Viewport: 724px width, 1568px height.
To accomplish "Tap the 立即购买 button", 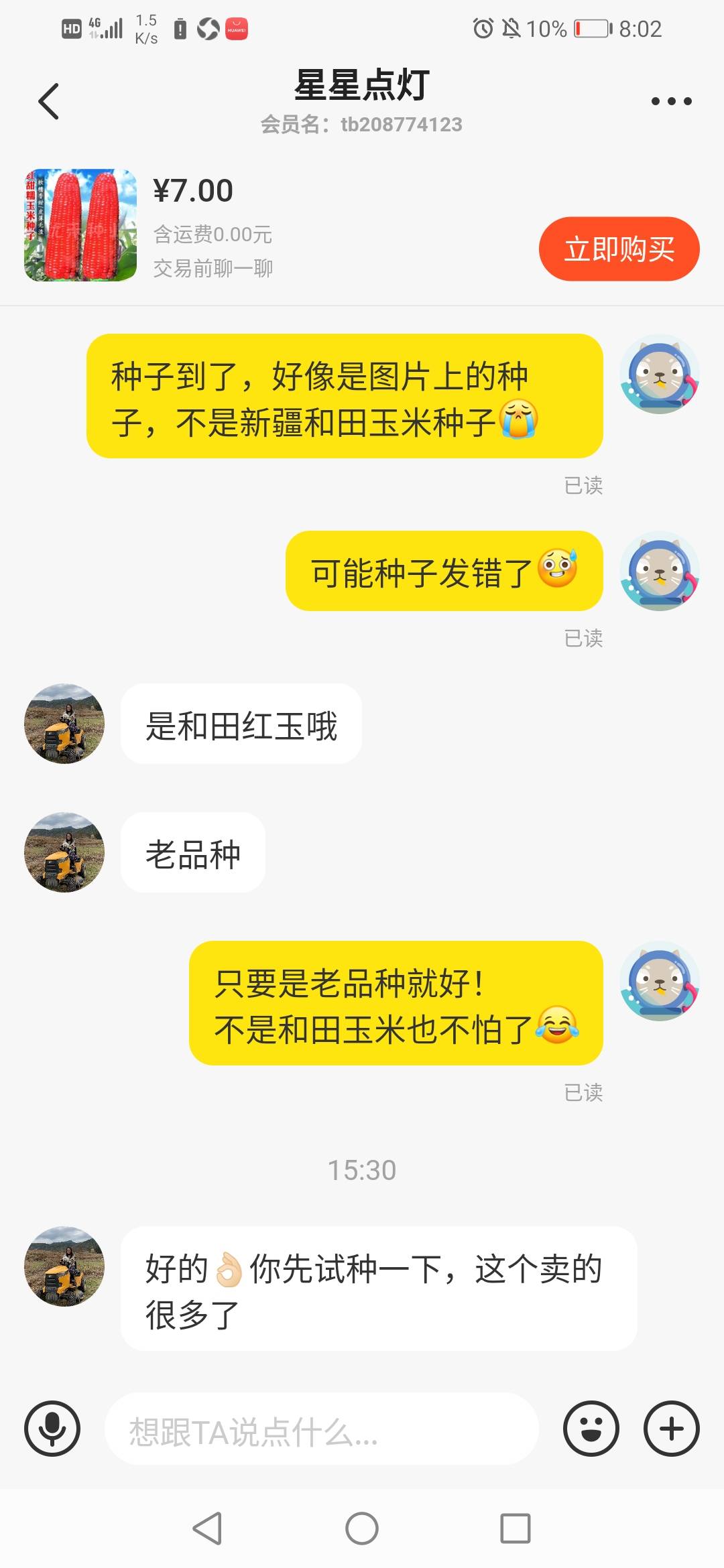I will [619, 249].
